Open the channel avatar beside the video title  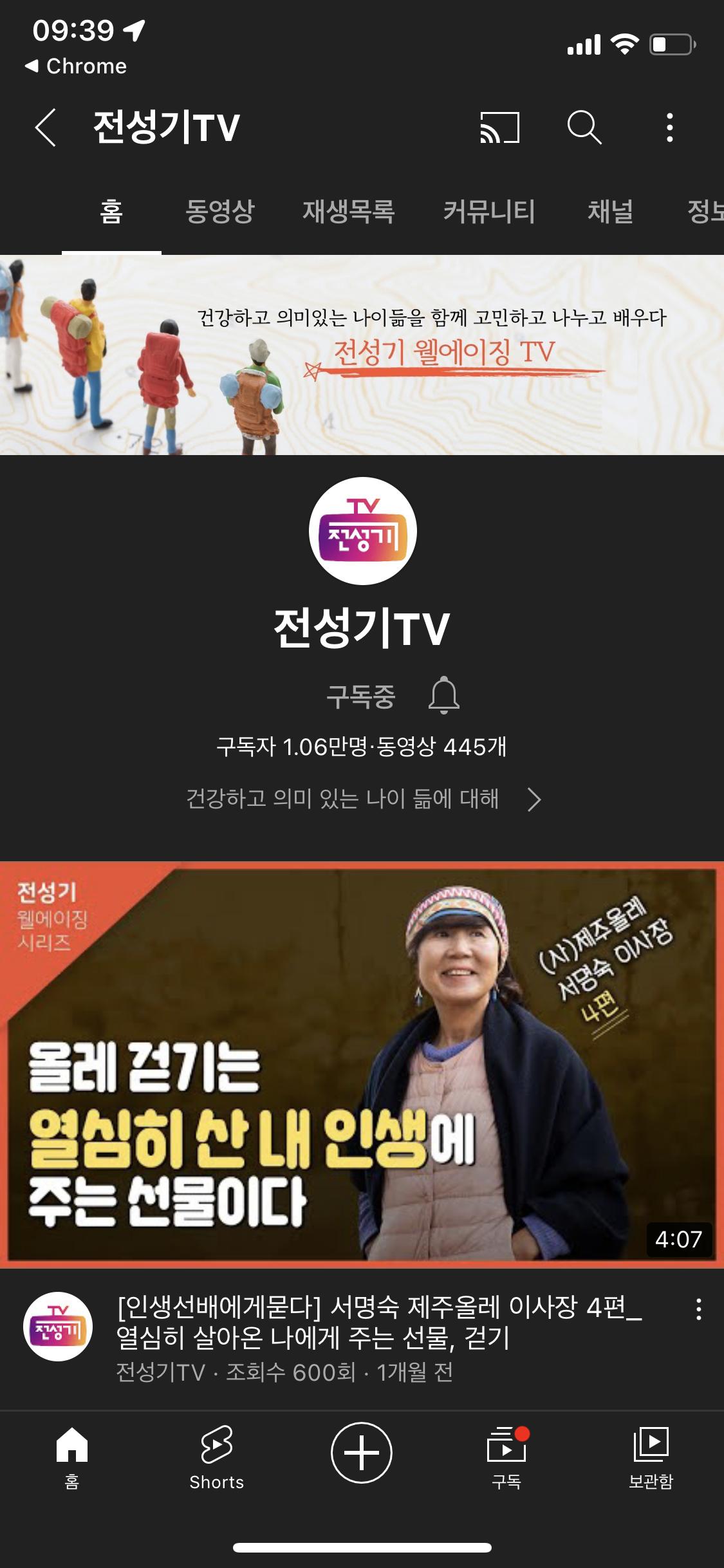click(58, 1327)
